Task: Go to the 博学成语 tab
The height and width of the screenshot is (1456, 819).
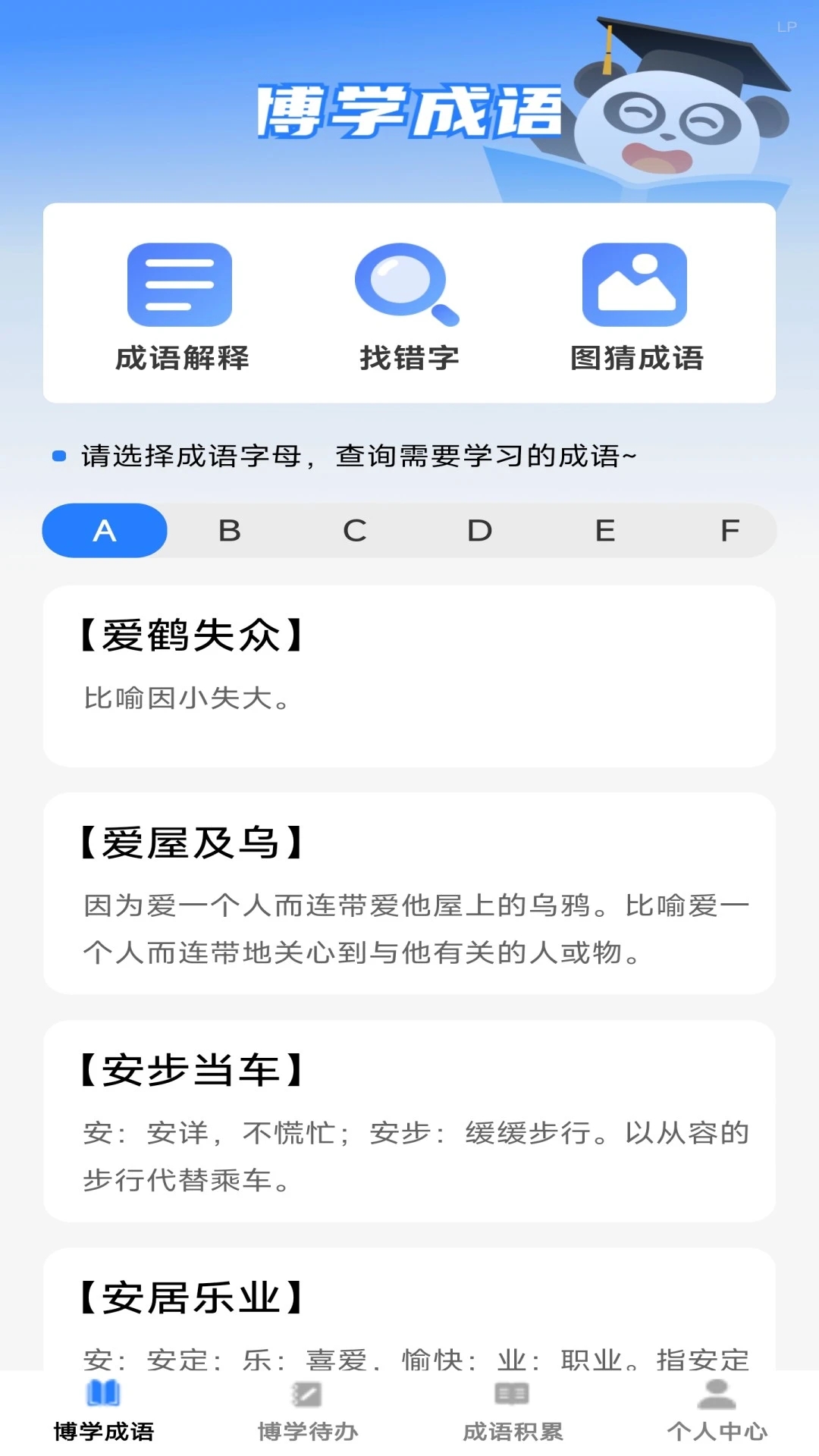Action: click(x=104, y=1414)
